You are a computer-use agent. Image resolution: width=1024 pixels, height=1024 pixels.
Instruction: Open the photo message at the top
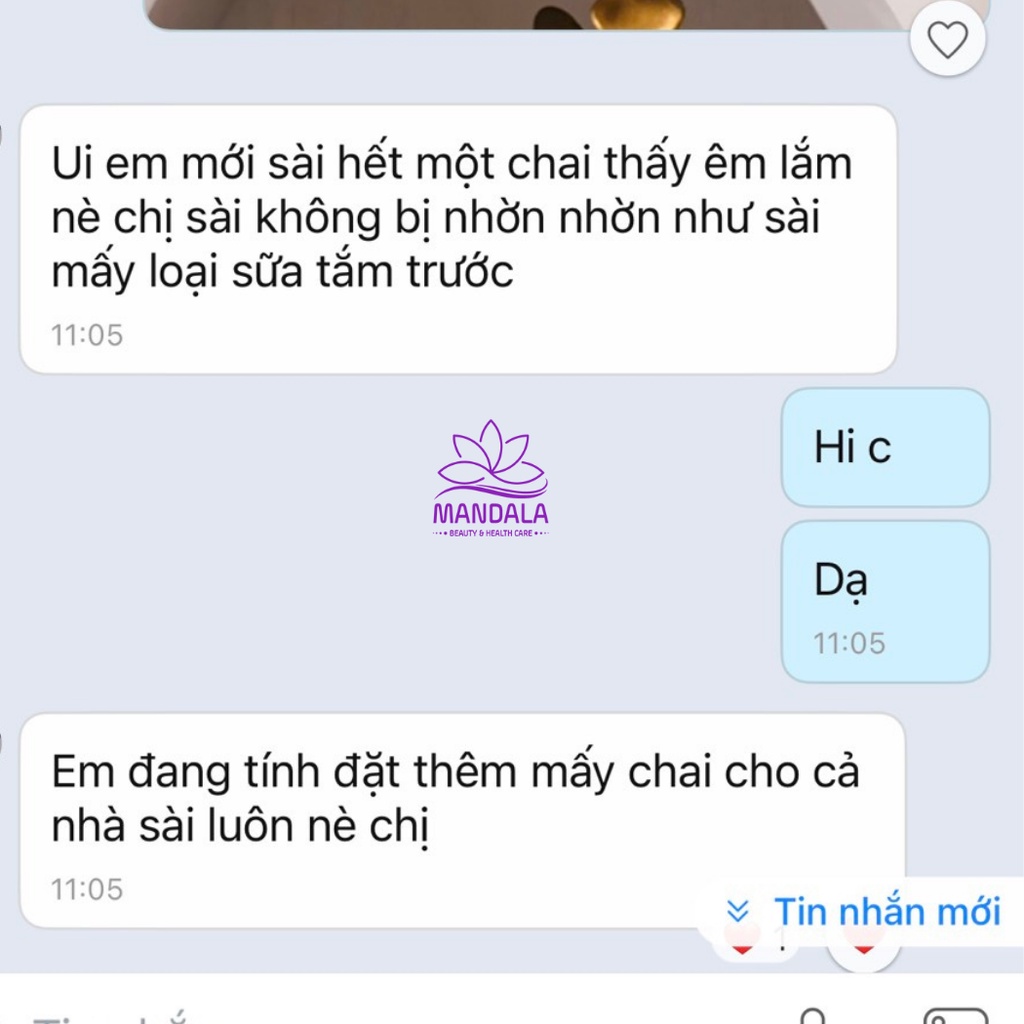pos(560,13)
